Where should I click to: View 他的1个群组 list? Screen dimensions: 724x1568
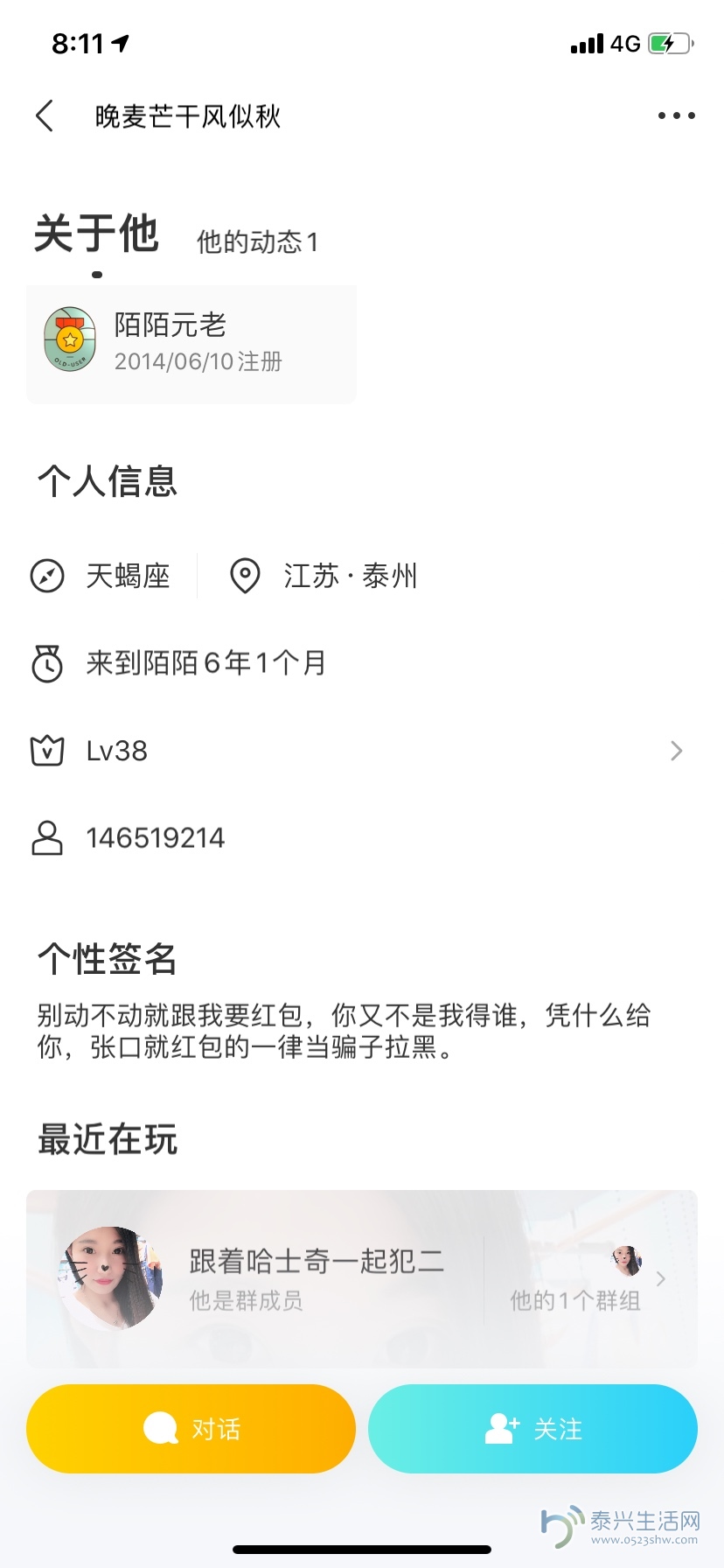click(x=590, y=1279)
